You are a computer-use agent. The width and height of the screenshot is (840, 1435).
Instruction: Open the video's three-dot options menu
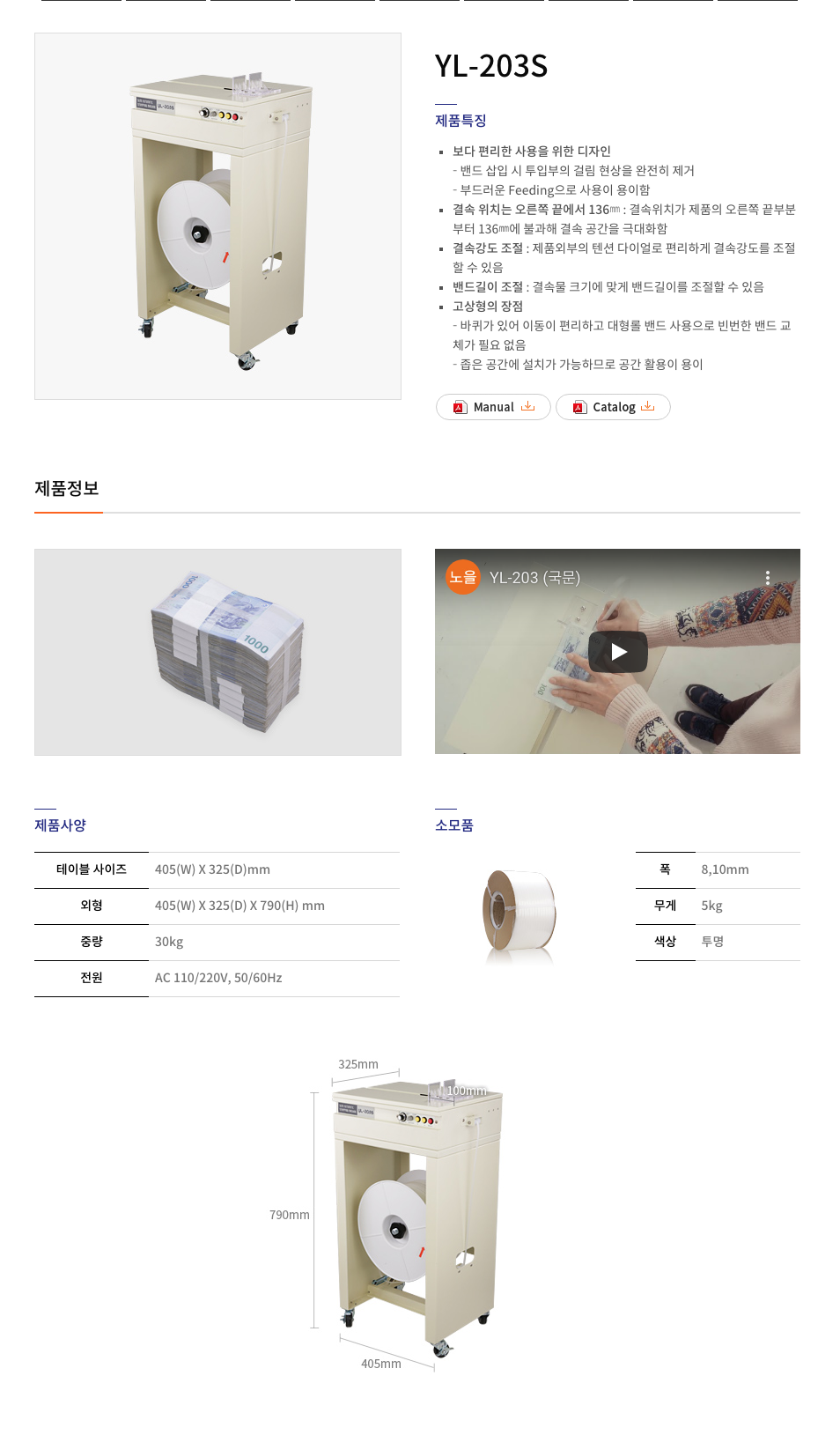pos(768,578)
